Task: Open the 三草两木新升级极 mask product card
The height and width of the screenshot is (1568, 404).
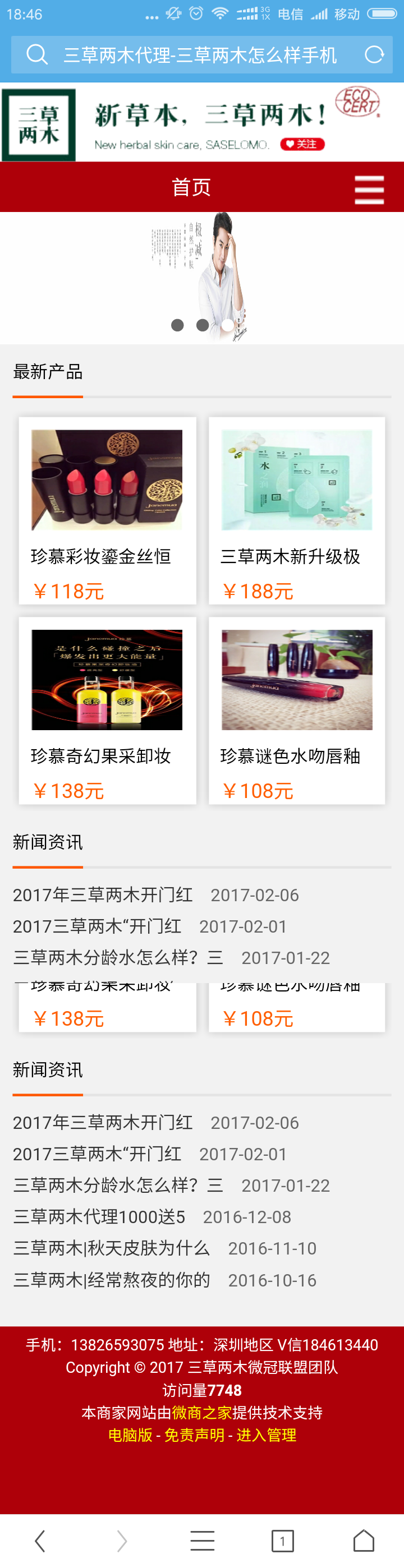Action: (x=297, y=510)
